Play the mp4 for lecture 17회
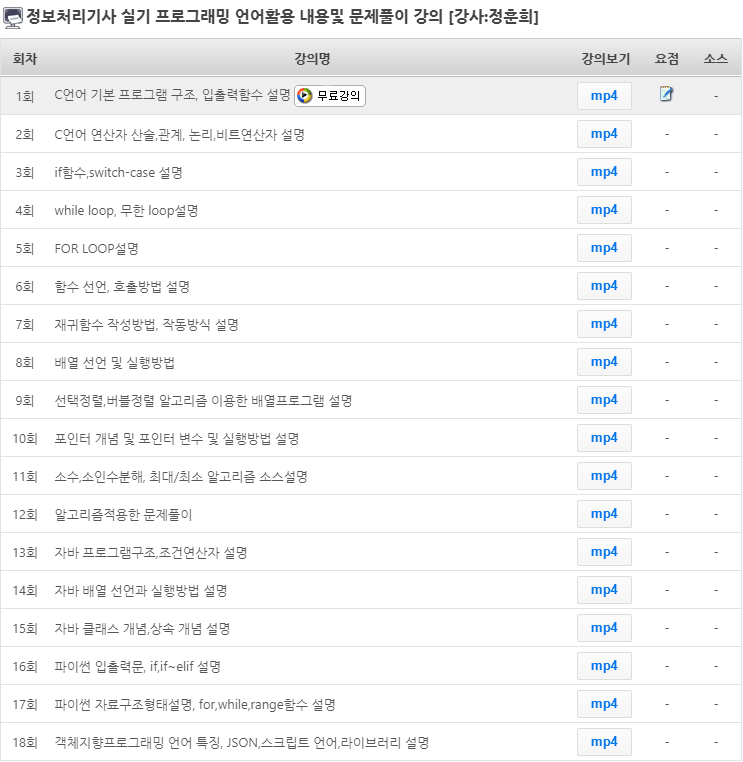 click(604, 704)
